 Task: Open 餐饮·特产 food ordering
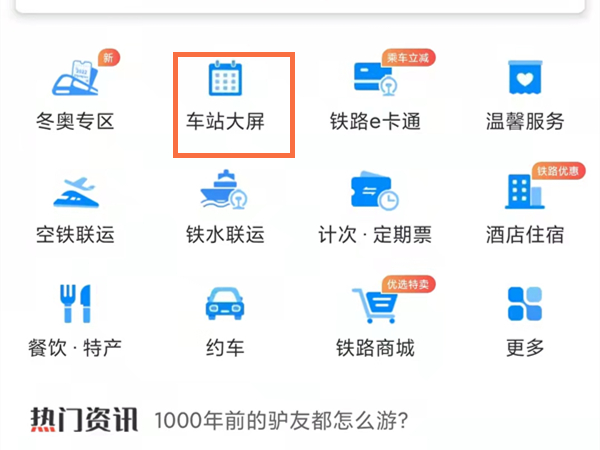point(75,322)
